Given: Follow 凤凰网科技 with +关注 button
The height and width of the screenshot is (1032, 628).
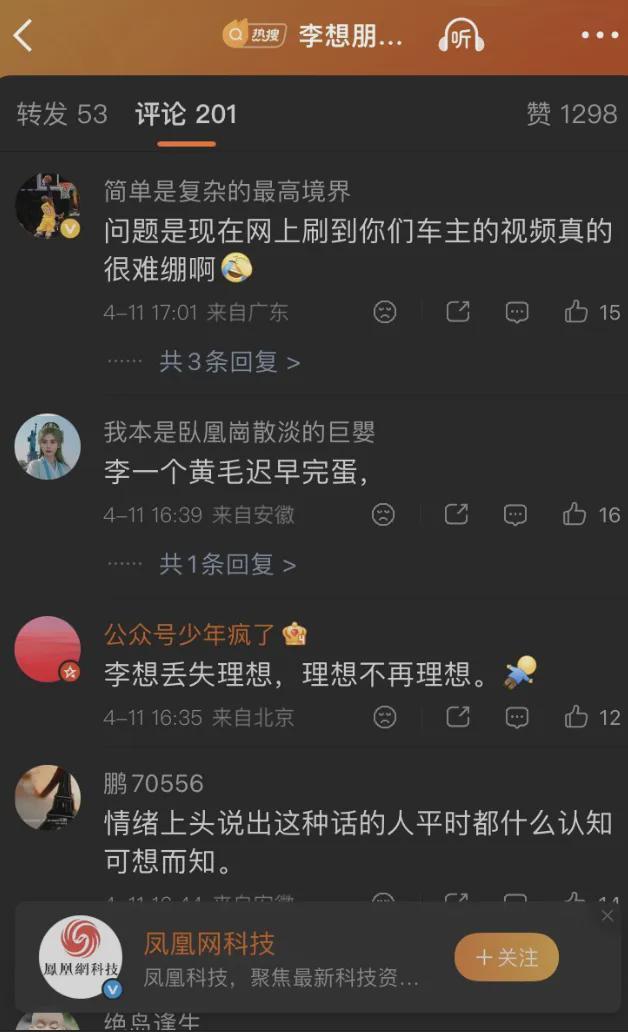Looking at the screenshot, I should 506,957.
